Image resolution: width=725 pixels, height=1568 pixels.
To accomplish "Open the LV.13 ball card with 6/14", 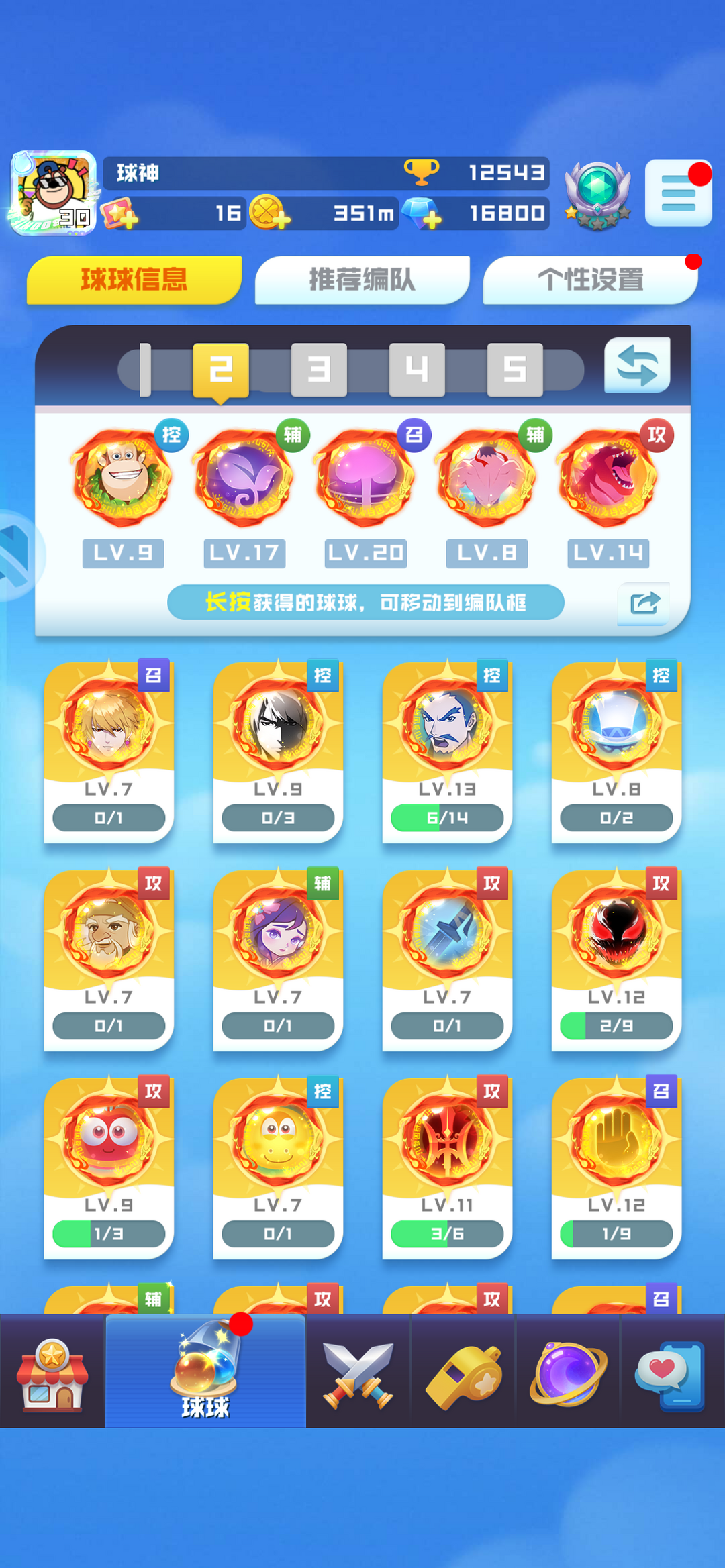I will tap(447, 751).
